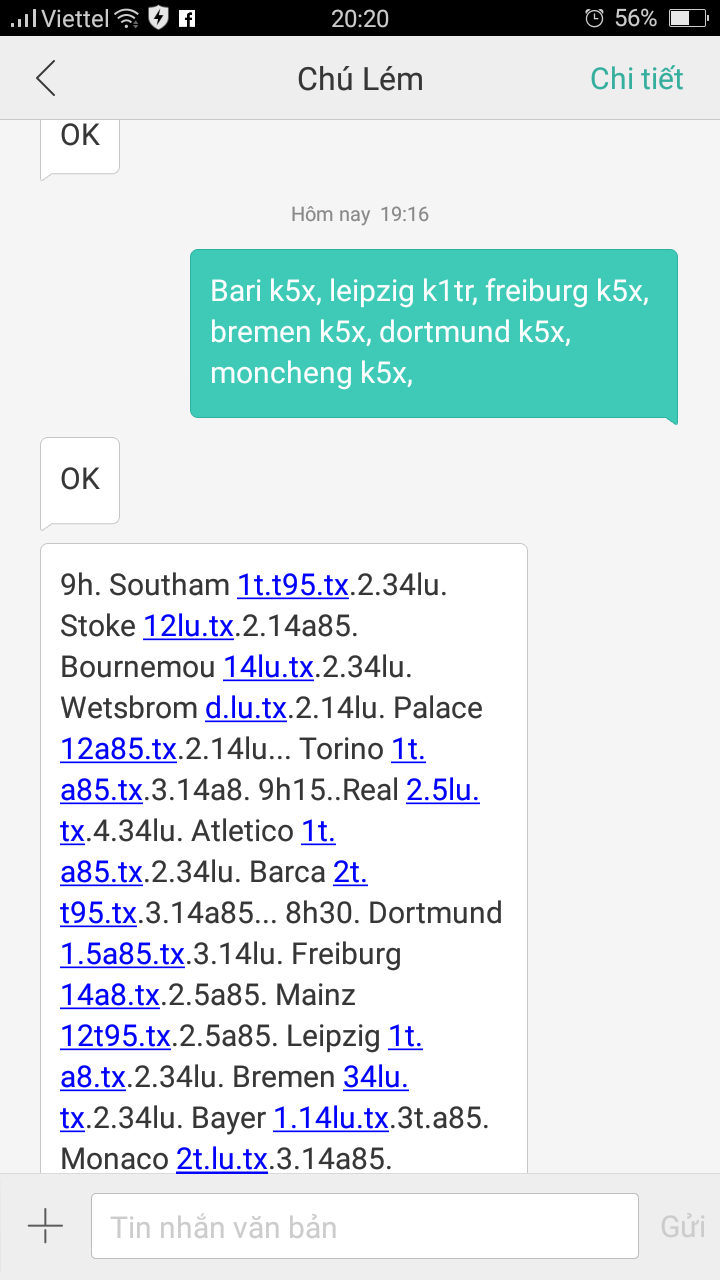Open the 14lu.tx link after Bournemou
This screenshot has height=1280, width=720.
(x=269, y=667)
